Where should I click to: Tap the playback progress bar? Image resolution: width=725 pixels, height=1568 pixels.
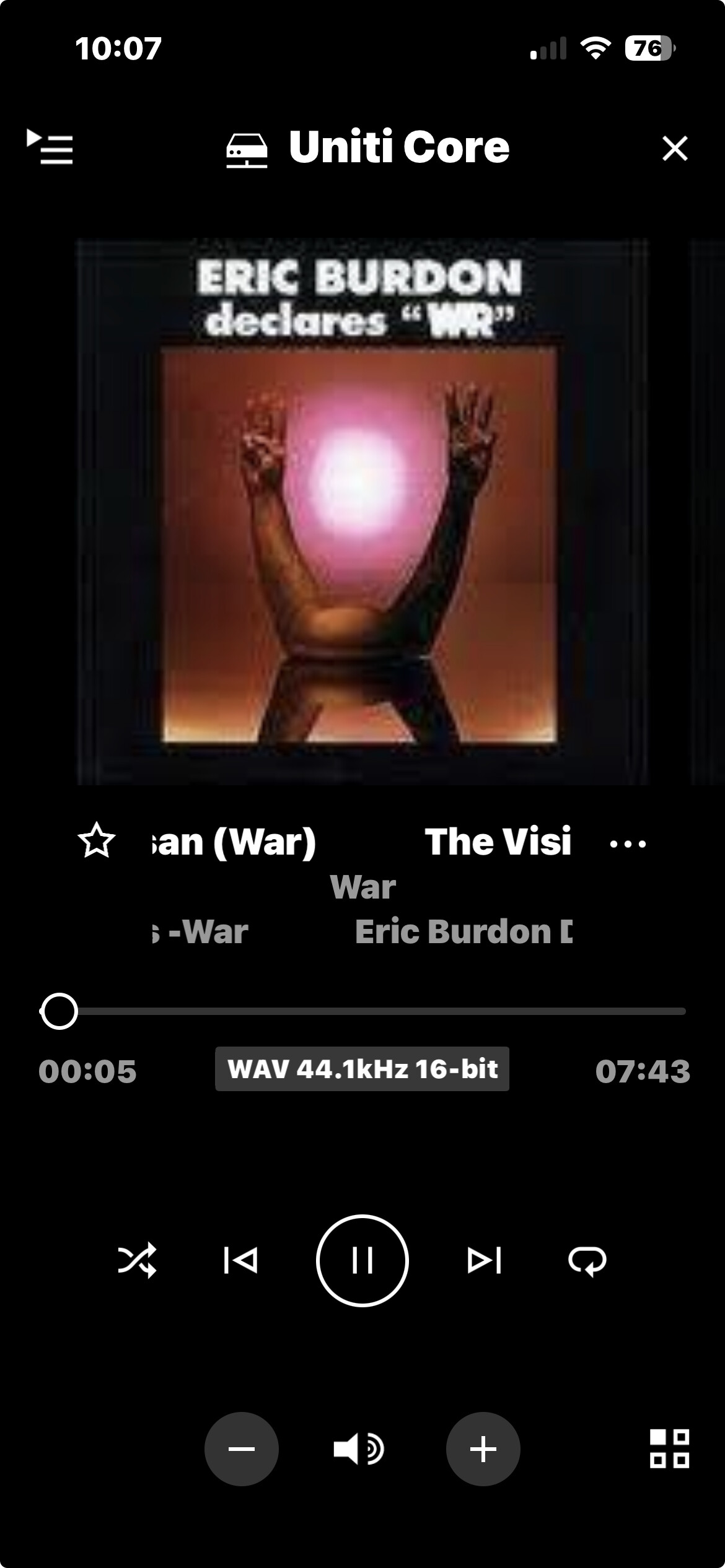[372, 1011]
